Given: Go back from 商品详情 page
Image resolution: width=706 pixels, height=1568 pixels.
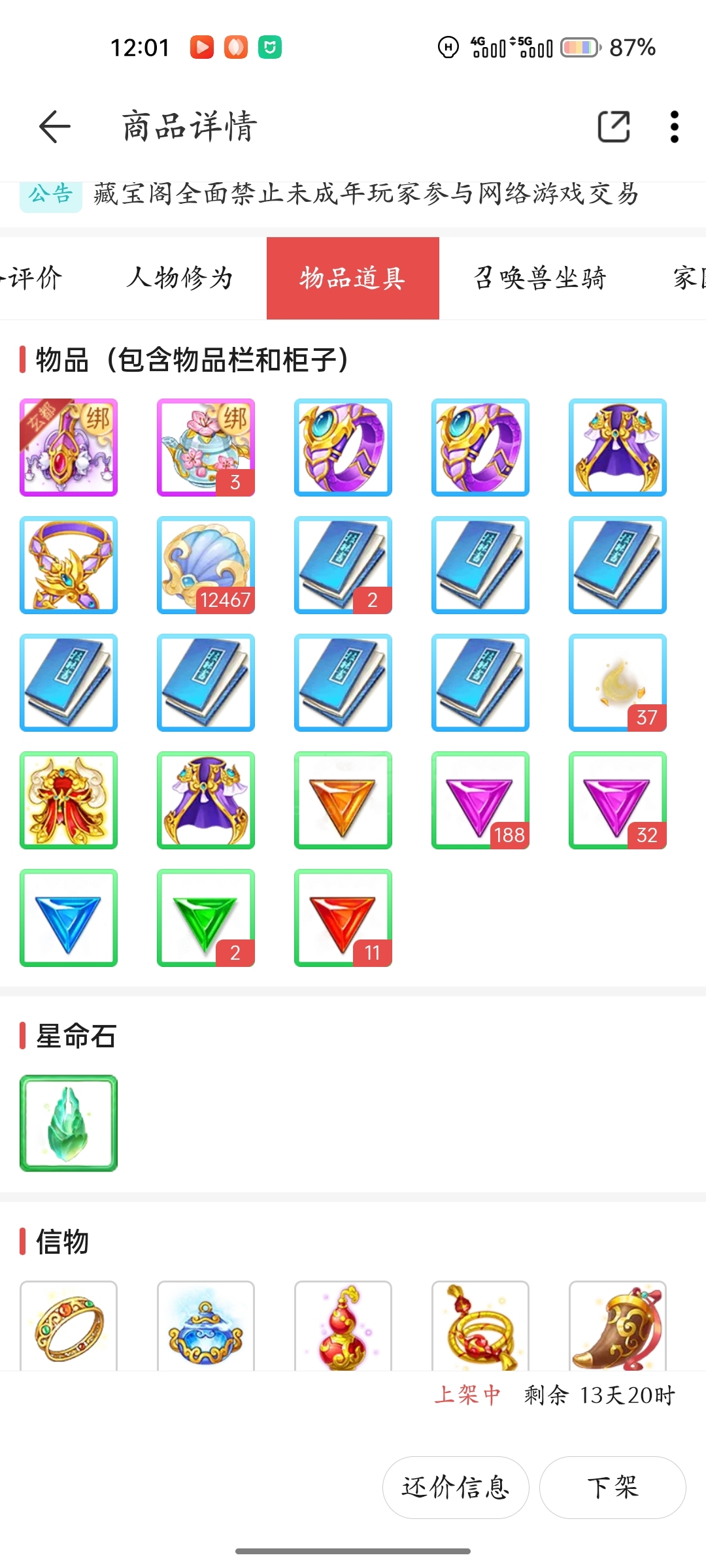Looking at the screenshot, I should (55, 126).
